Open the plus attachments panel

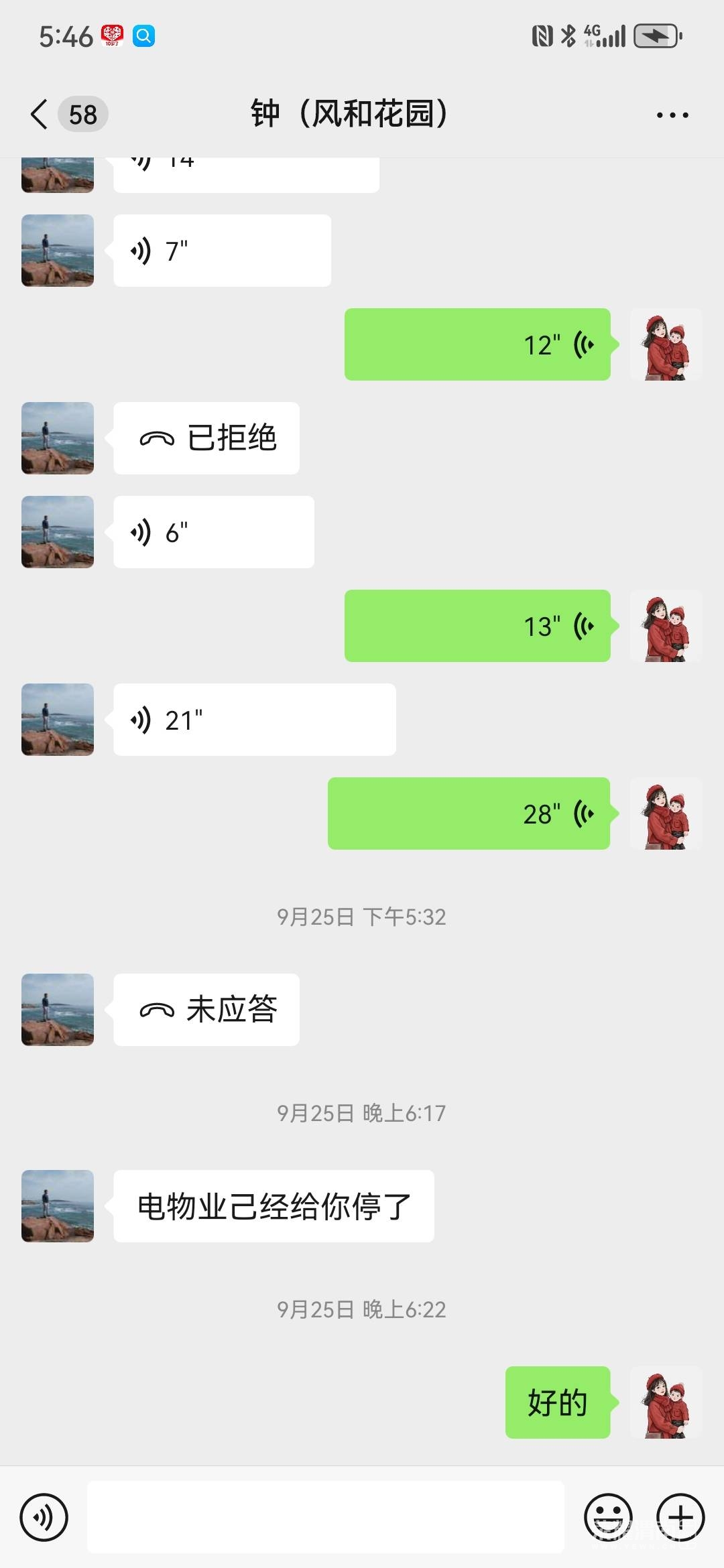[x=680, y=1518]
